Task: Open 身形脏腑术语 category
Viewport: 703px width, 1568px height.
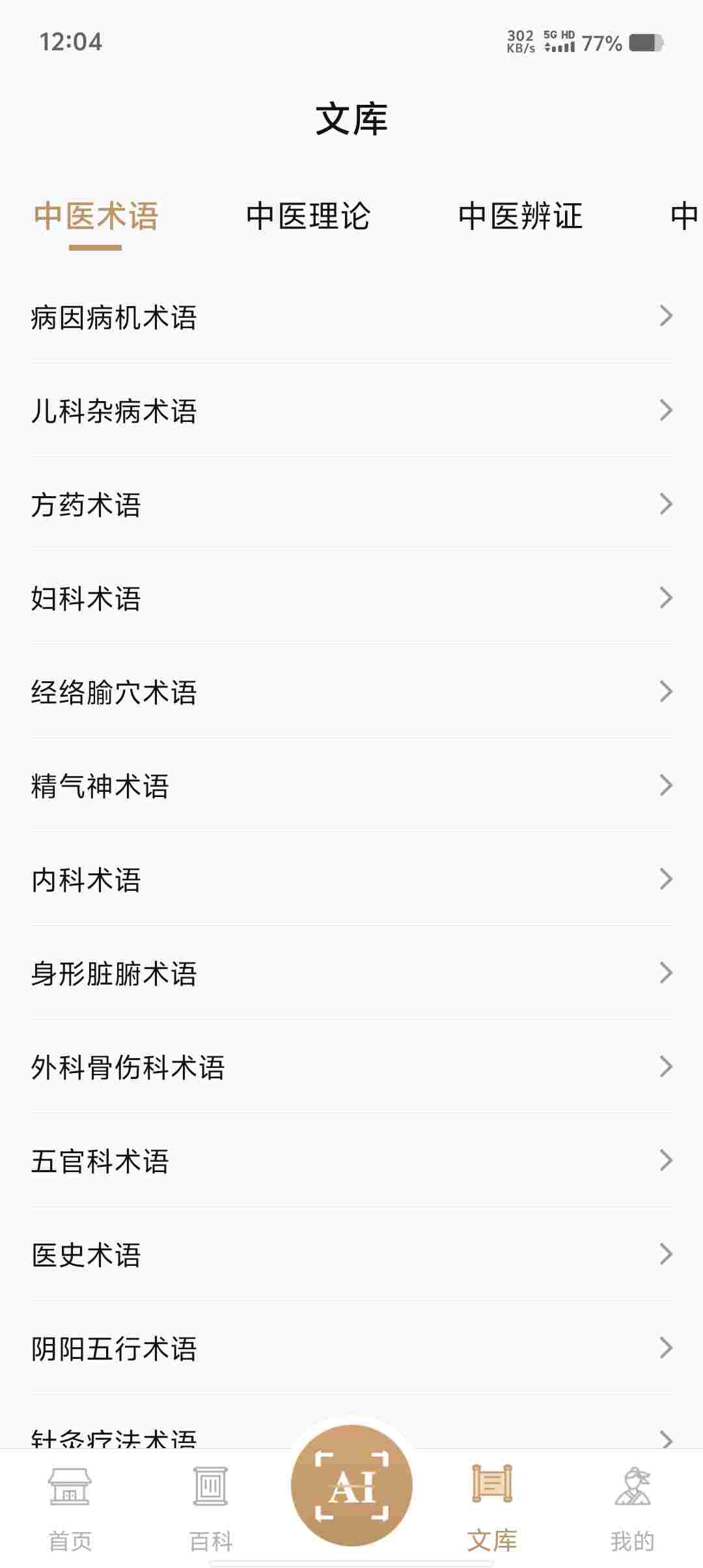Action: (351, 973)
